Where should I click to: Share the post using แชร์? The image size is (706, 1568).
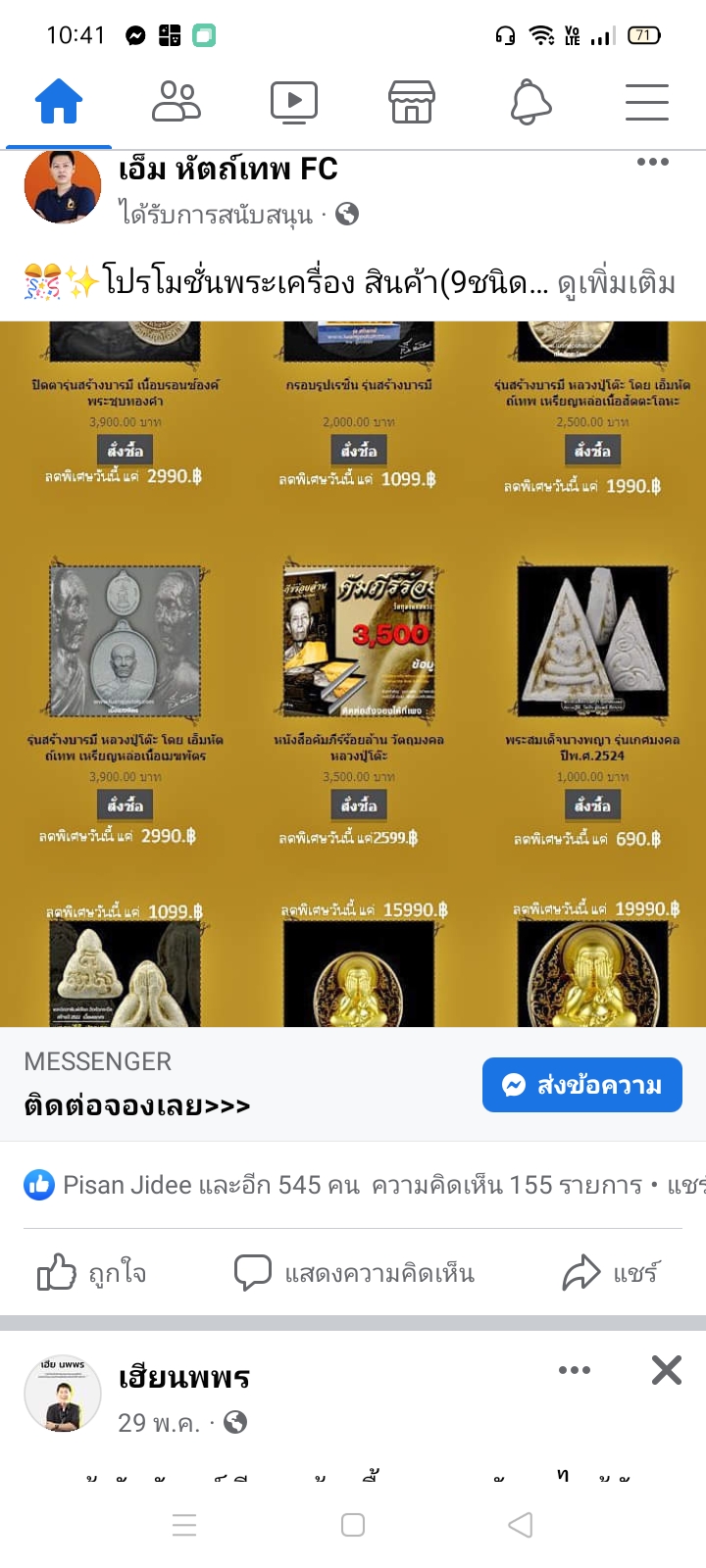(x=611, y=1273)
